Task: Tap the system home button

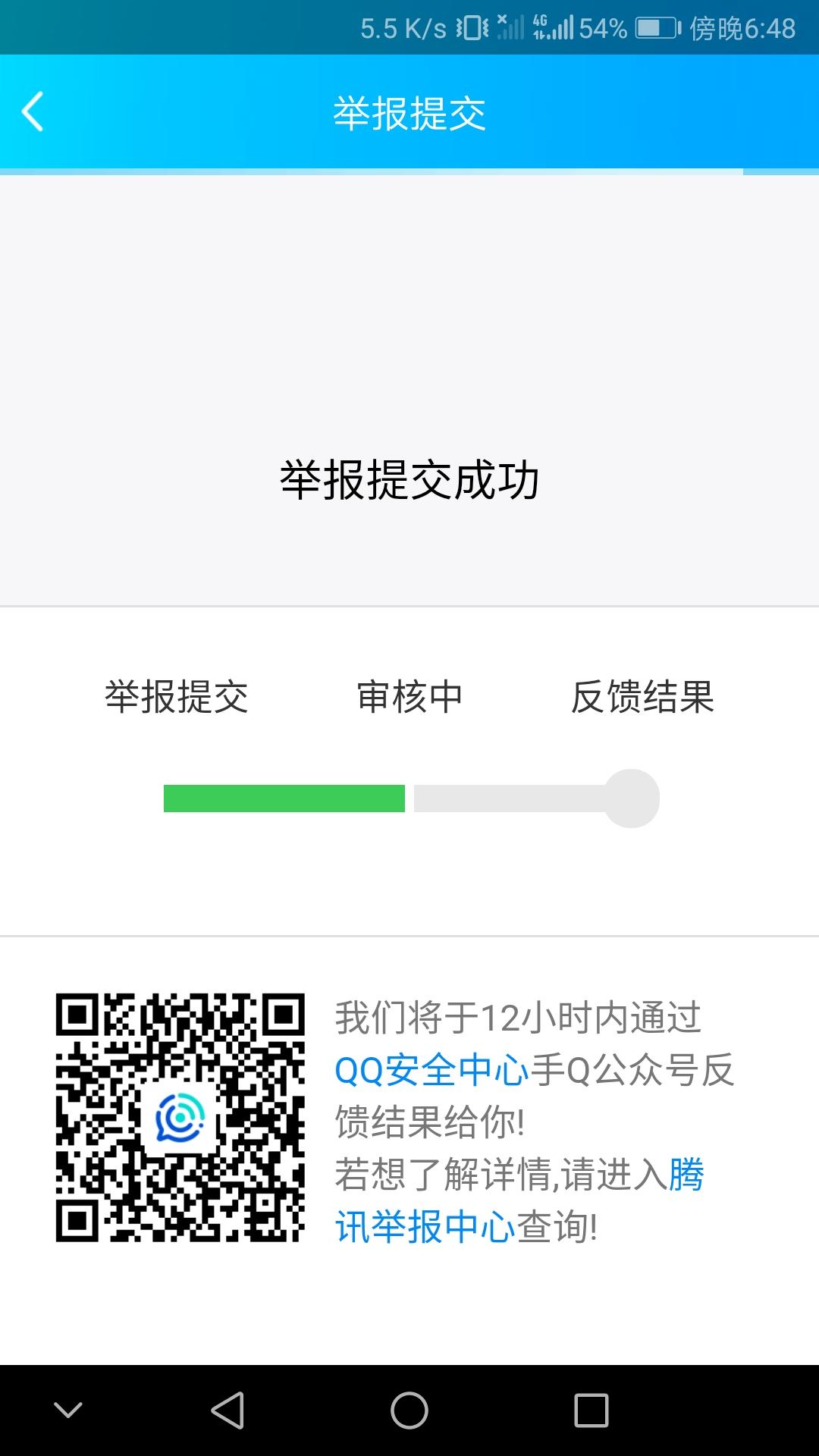Action: pyautogui.click(x=409, y=1410)
